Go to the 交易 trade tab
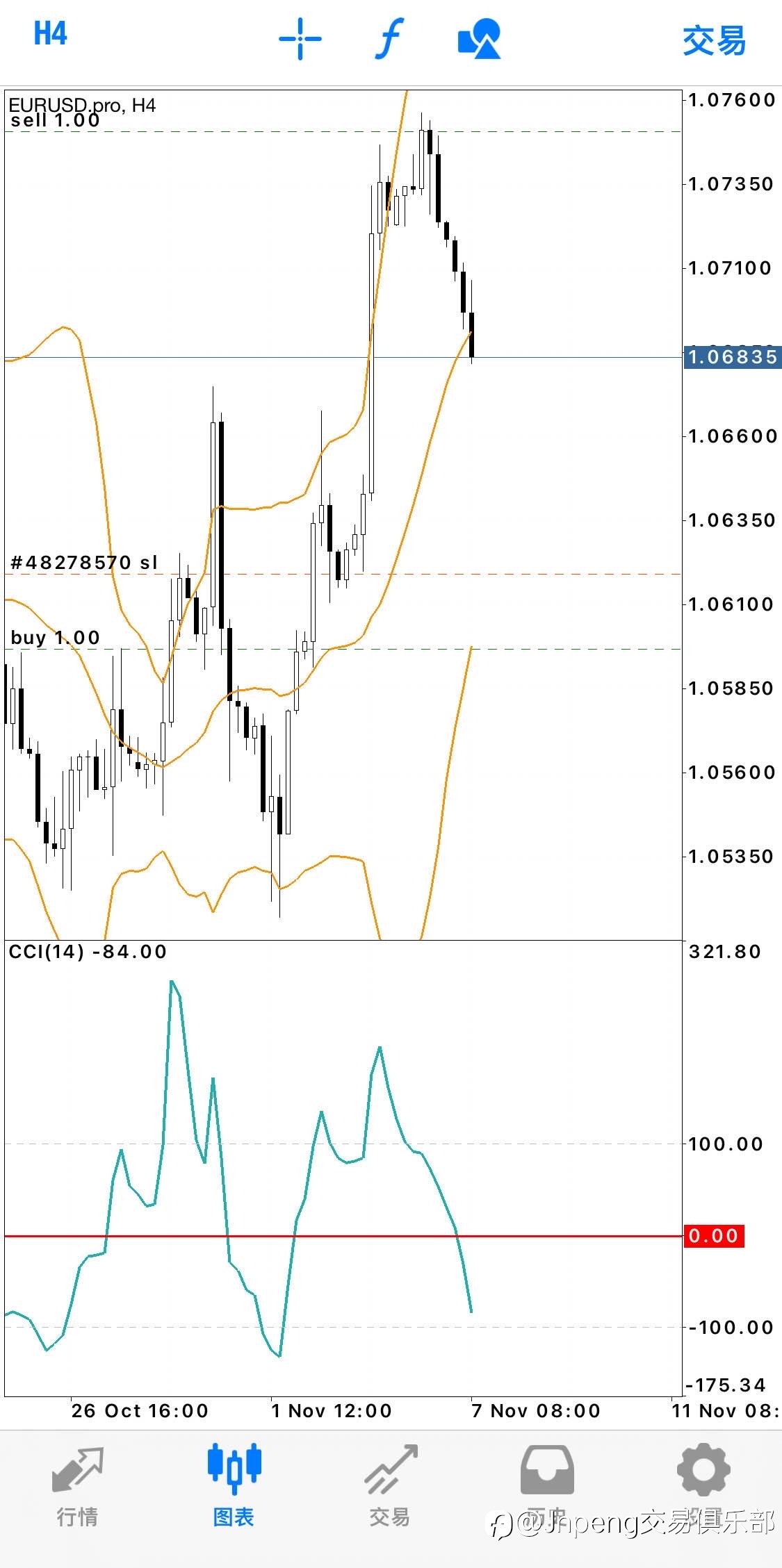 click(x=391, y=1486)
